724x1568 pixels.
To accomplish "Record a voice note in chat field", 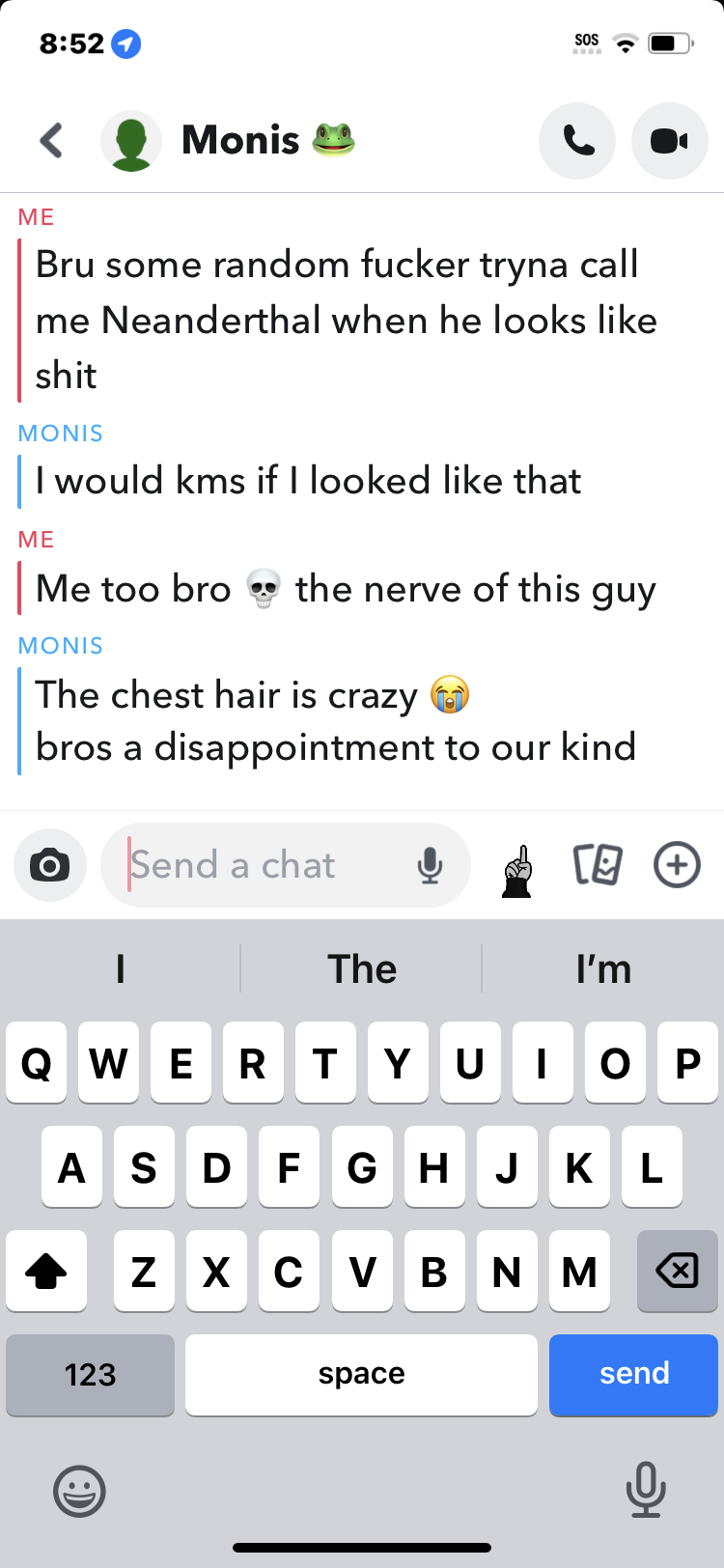I will pyautogui.click(x=431, y=865).
